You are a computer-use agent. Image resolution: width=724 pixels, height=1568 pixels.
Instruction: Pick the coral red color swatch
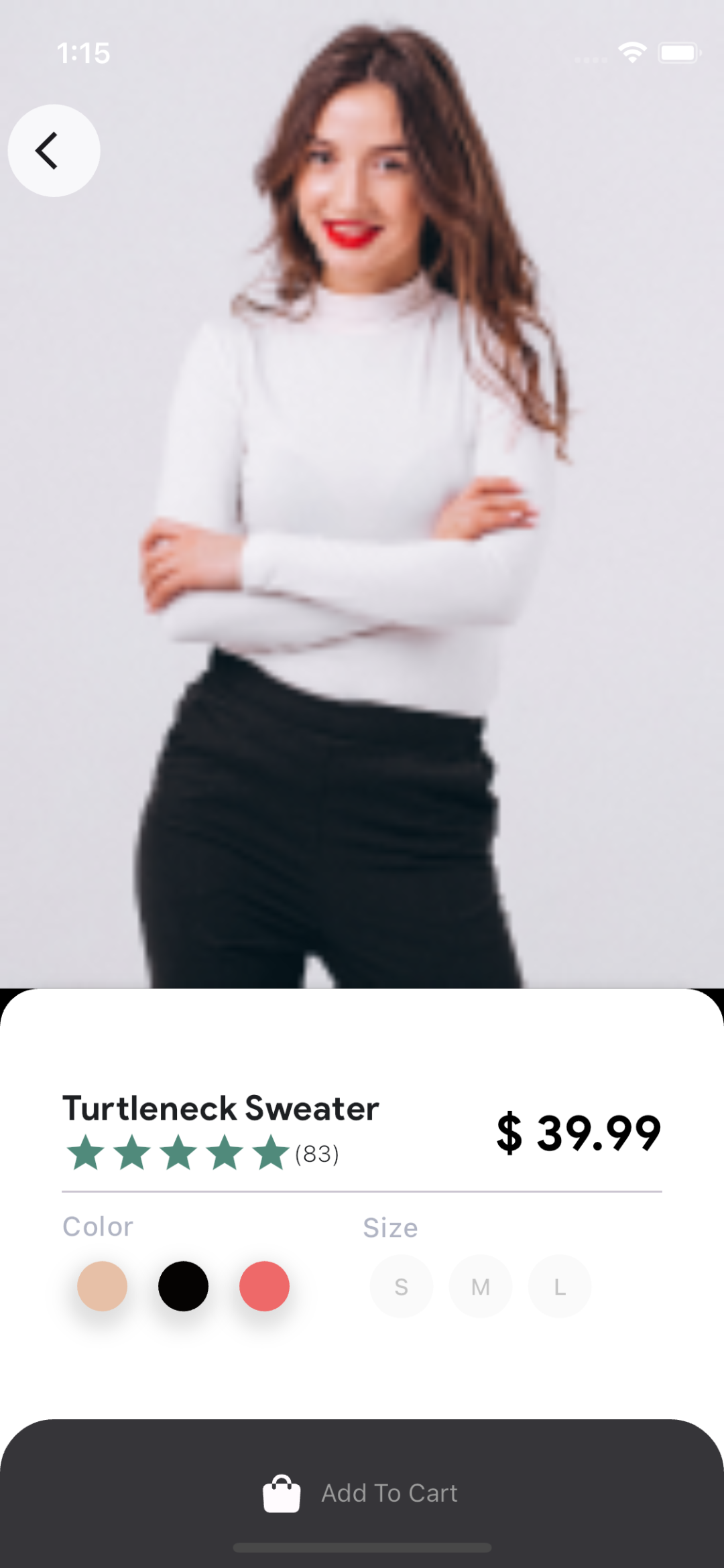pyautogui.click(x=264, y=1286)
